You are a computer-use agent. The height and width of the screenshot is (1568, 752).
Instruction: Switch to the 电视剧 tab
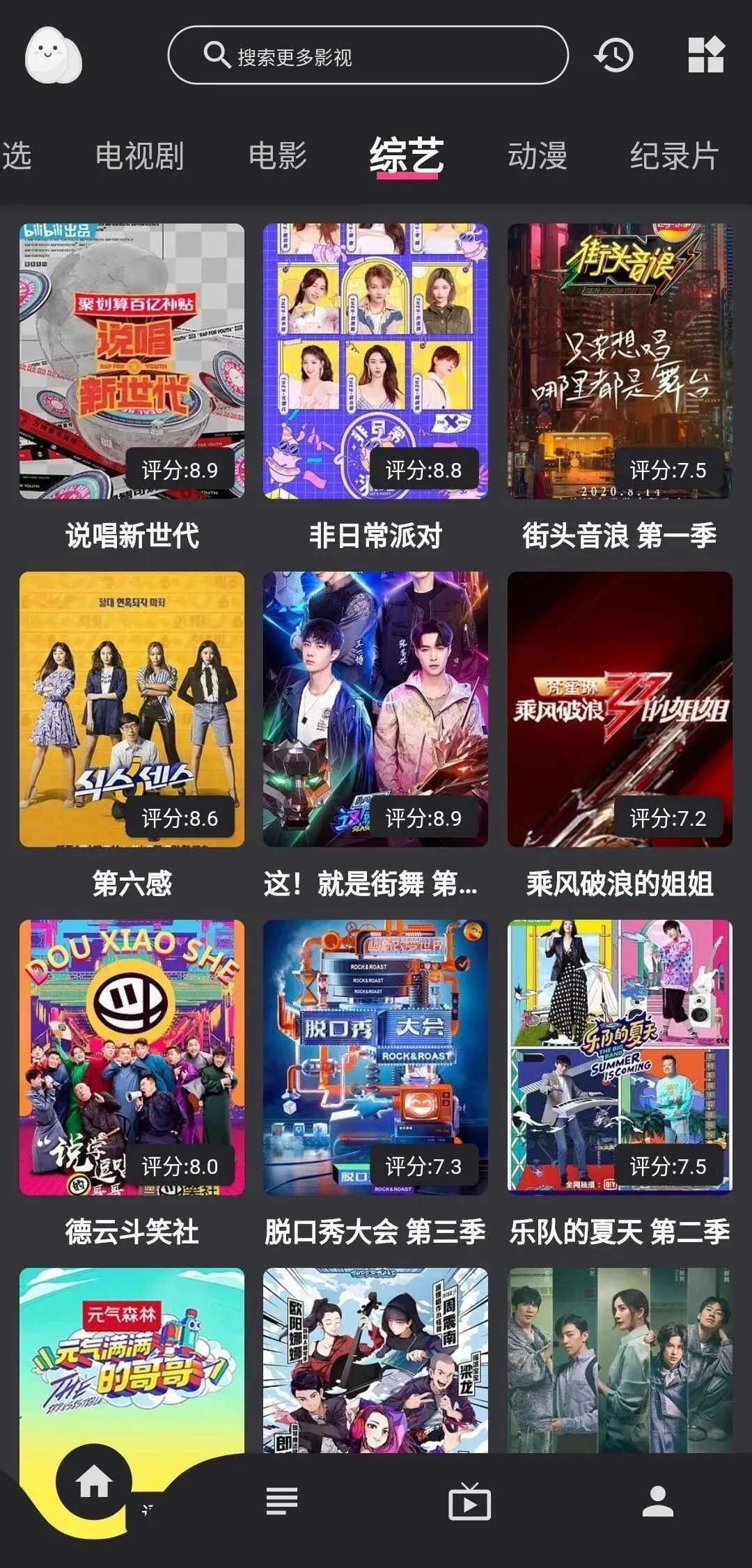coord(139,155)
